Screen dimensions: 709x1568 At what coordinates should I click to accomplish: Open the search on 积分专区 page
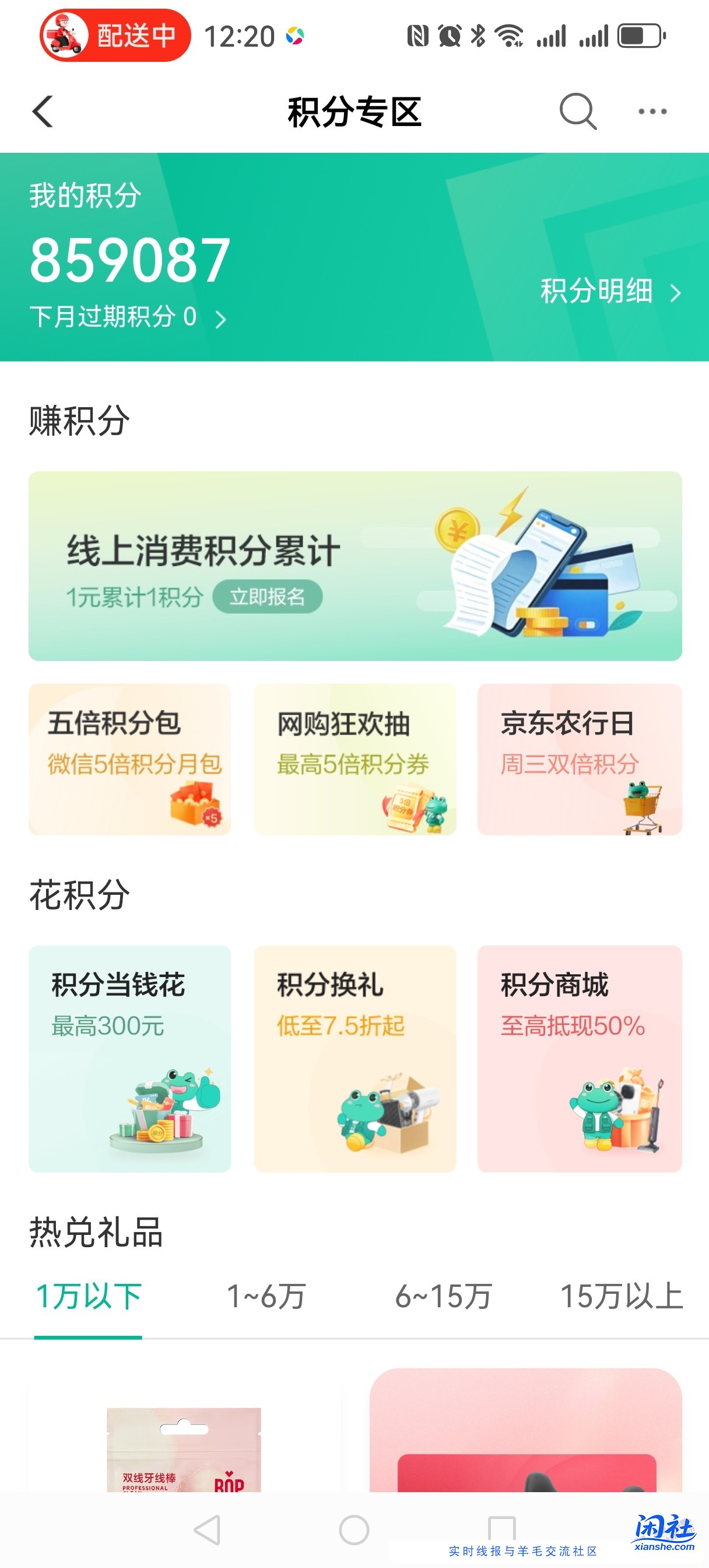(578, 111)
